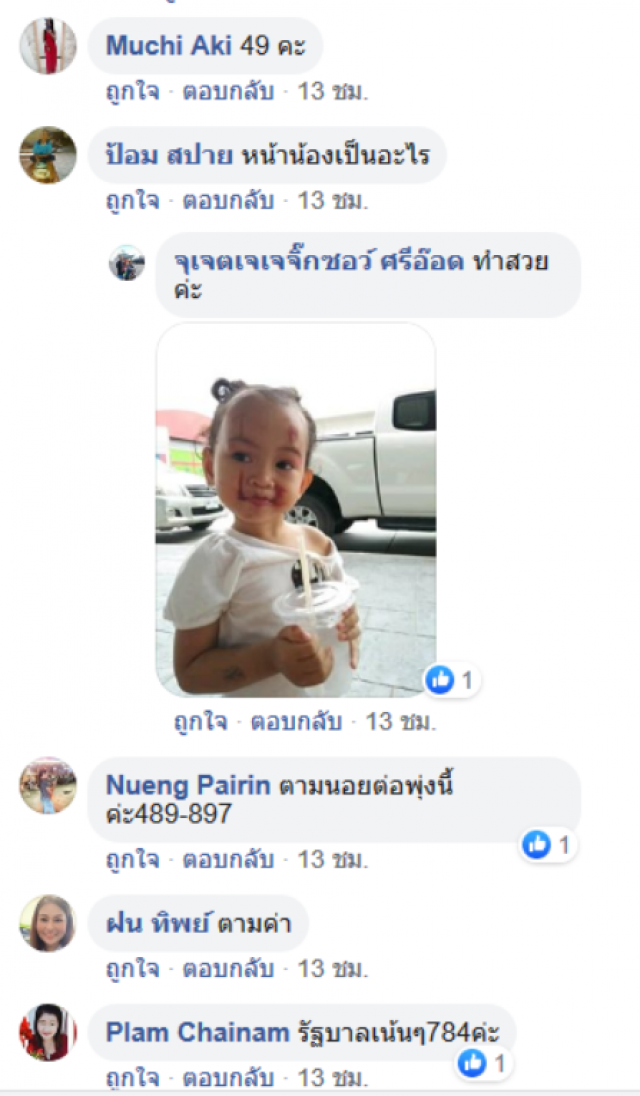Image resolution: width=640 pixels, height=1096 pixels.
Task: Reply to Muchi Aki's comment
Action: (227, 92)
